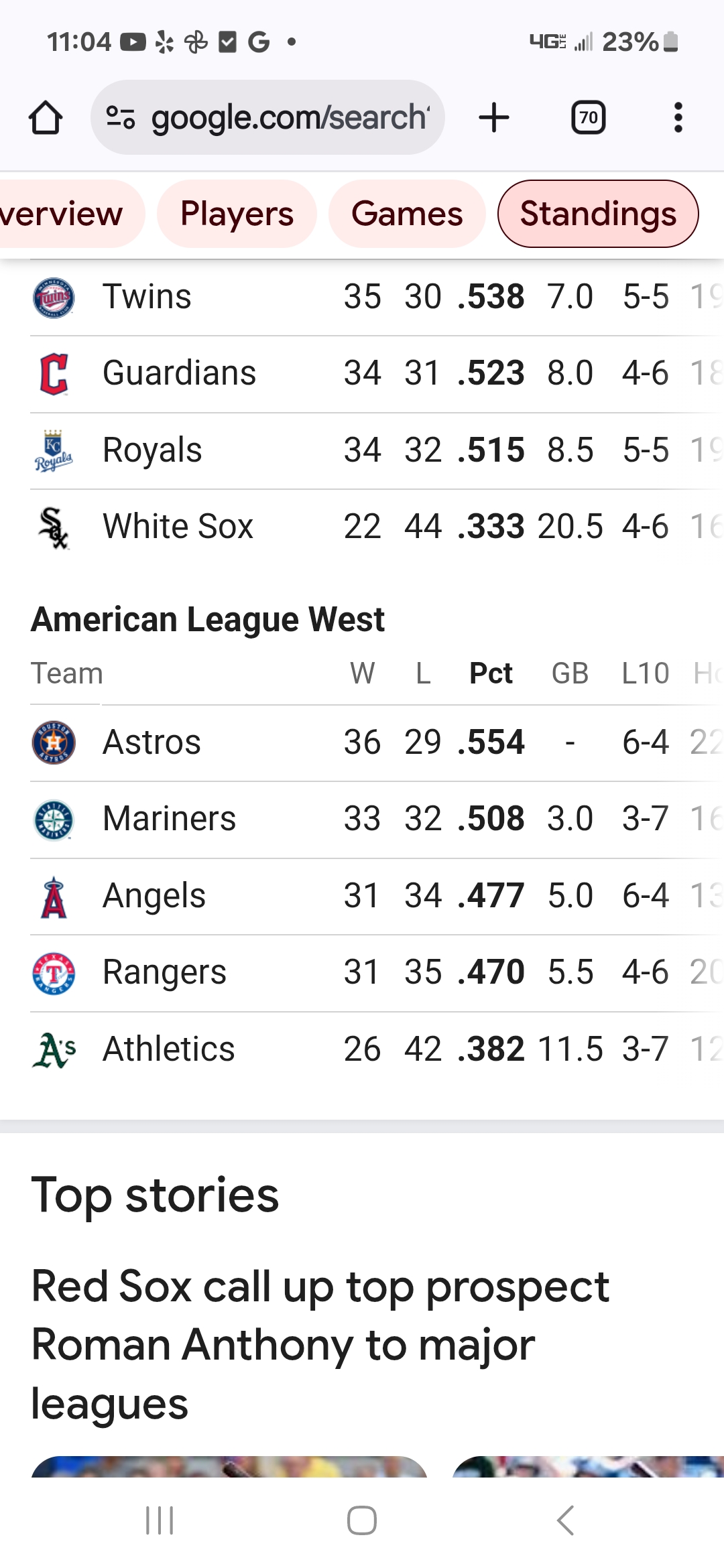Open the Guardians team row
The image size is (724, 1568).
(179, 373)
